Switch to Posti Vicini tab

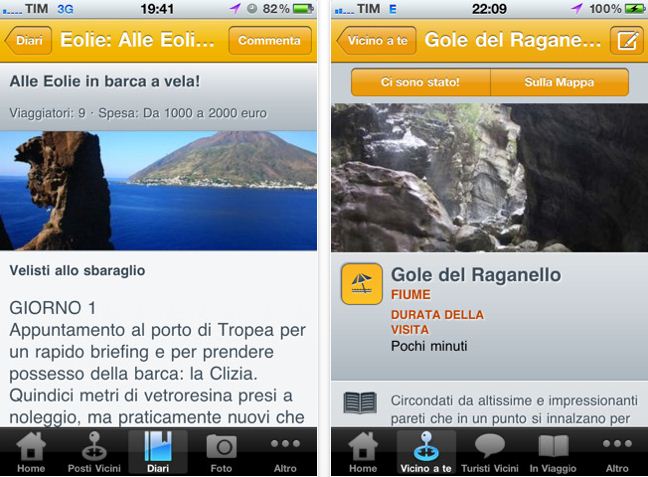point(95,451)
